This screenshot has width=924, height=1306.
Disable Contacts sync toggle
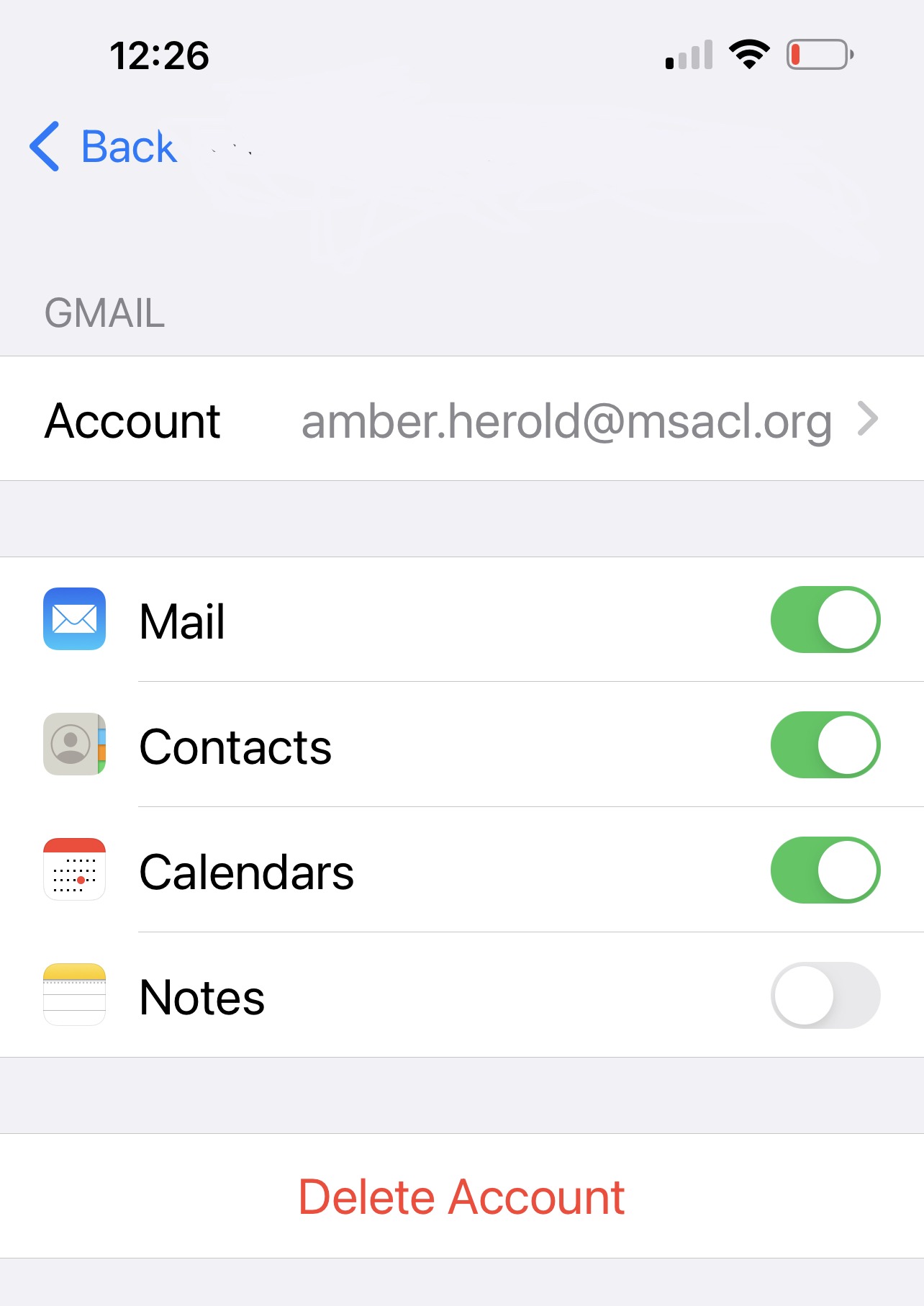(825, 745)
